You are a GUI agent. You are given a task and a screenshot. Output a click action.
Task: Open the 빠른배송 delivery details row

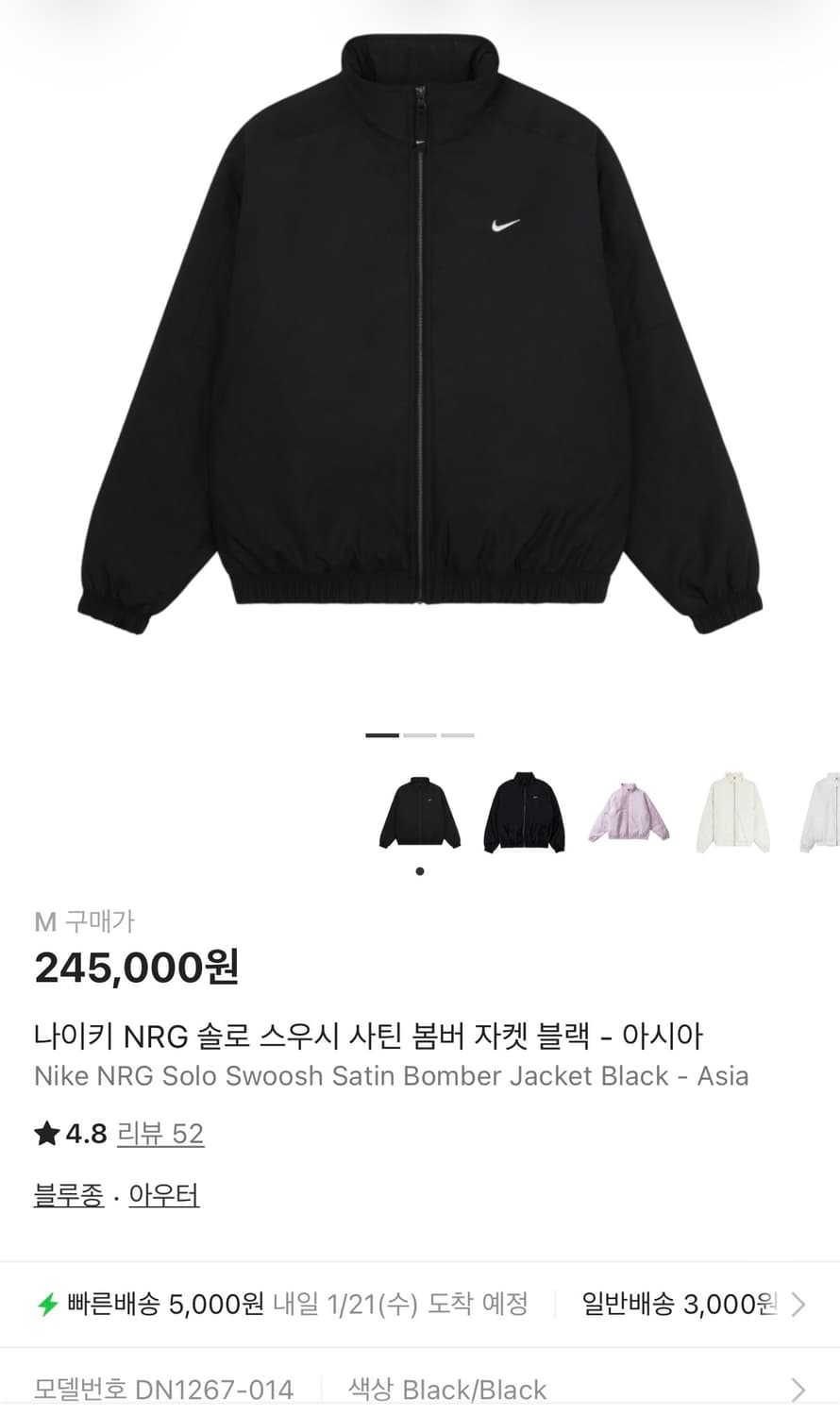tap(283, 1304)
